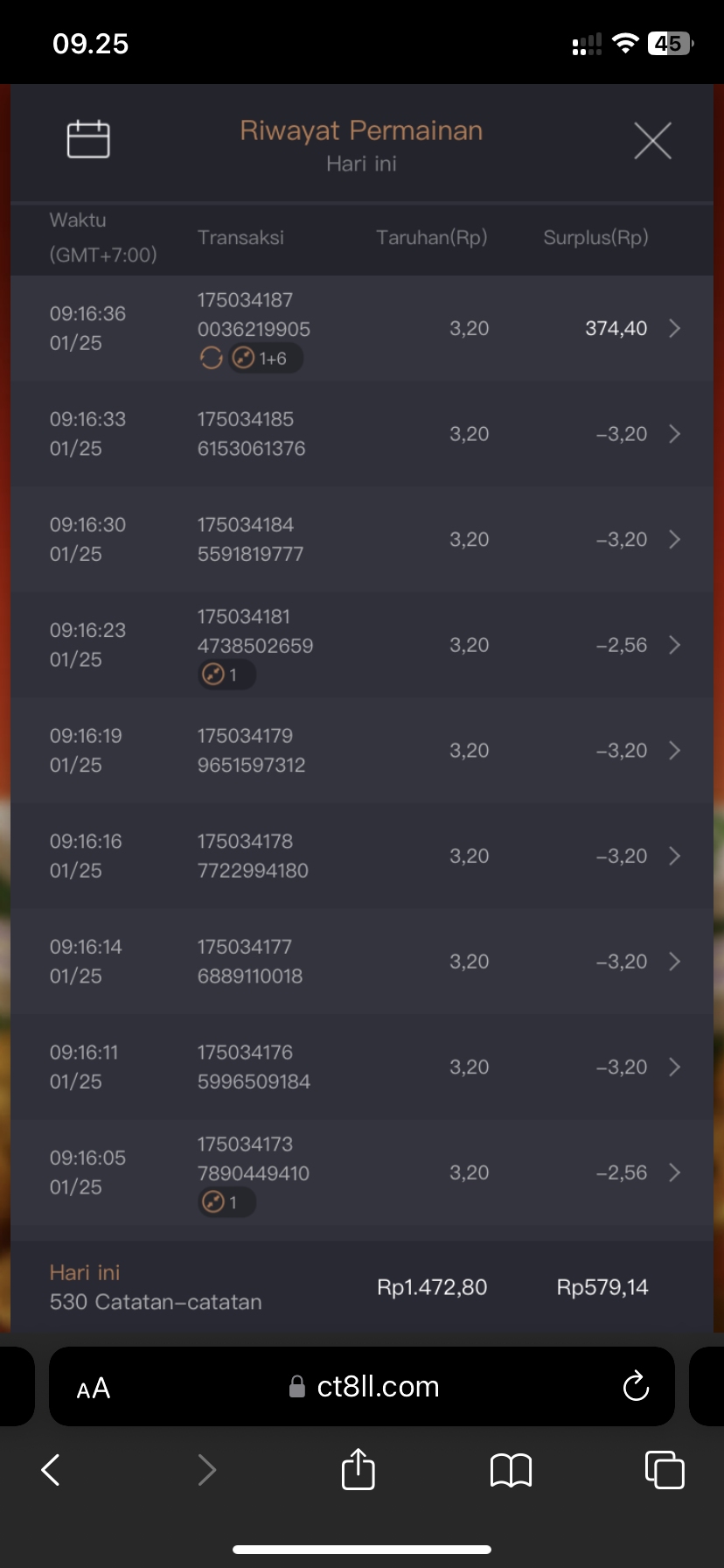Show details for the 09:16:19 record
Screen dimensions: 724x1568
674,751
